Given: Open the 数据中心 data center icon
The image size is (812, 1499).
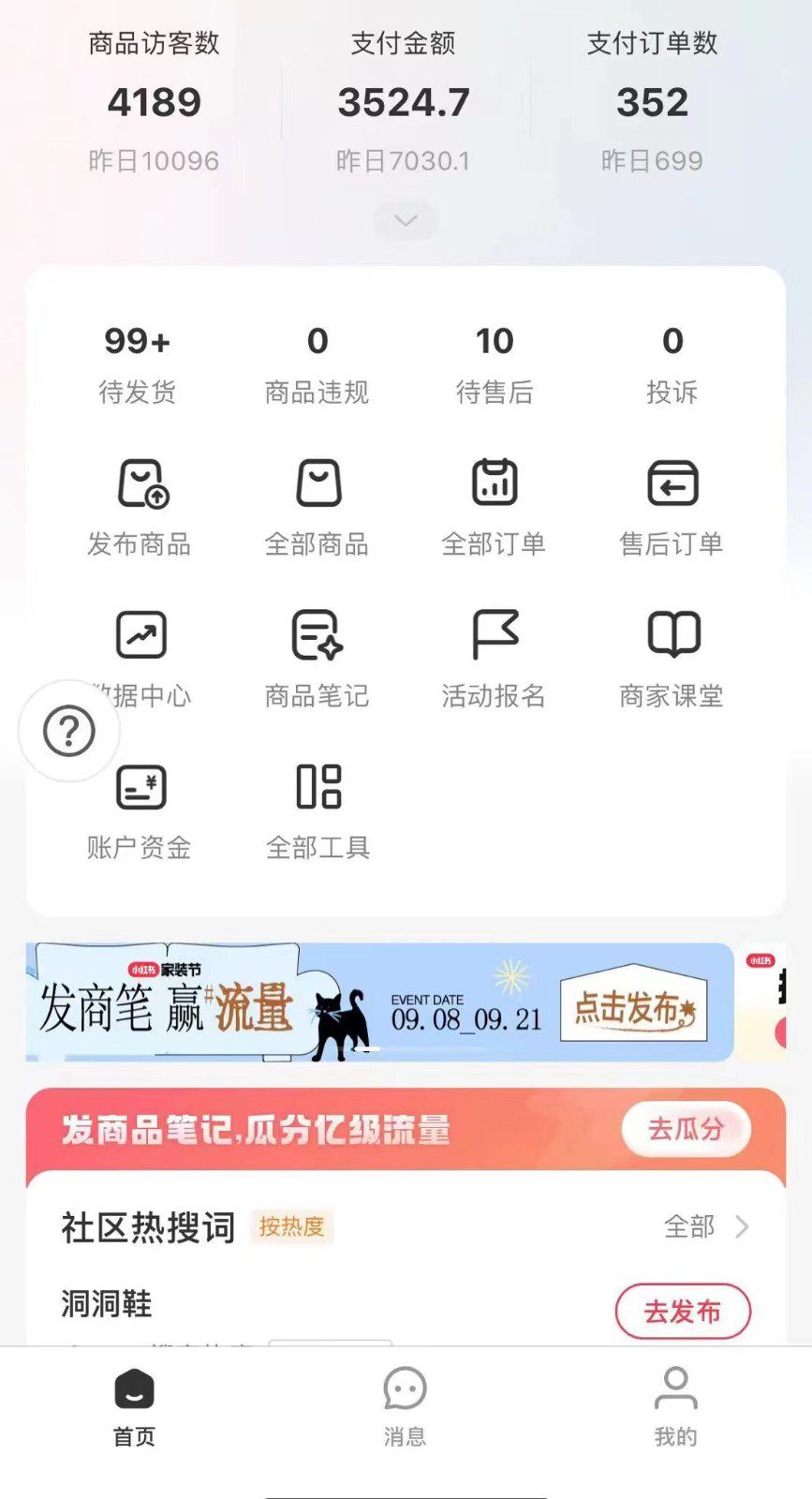Looking at the screenshot, I should point(140,656).
